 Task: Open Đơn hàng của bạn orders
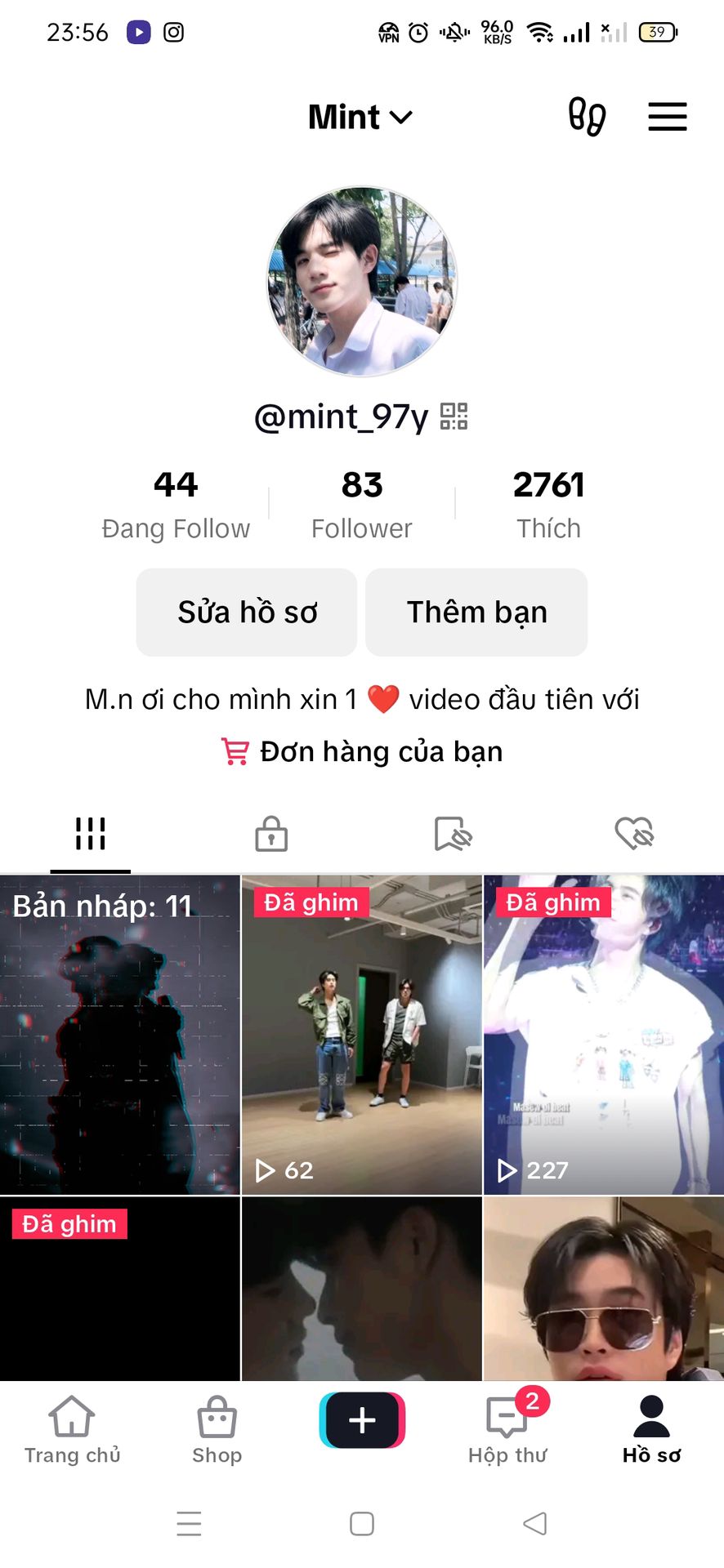tap(362, 751)
